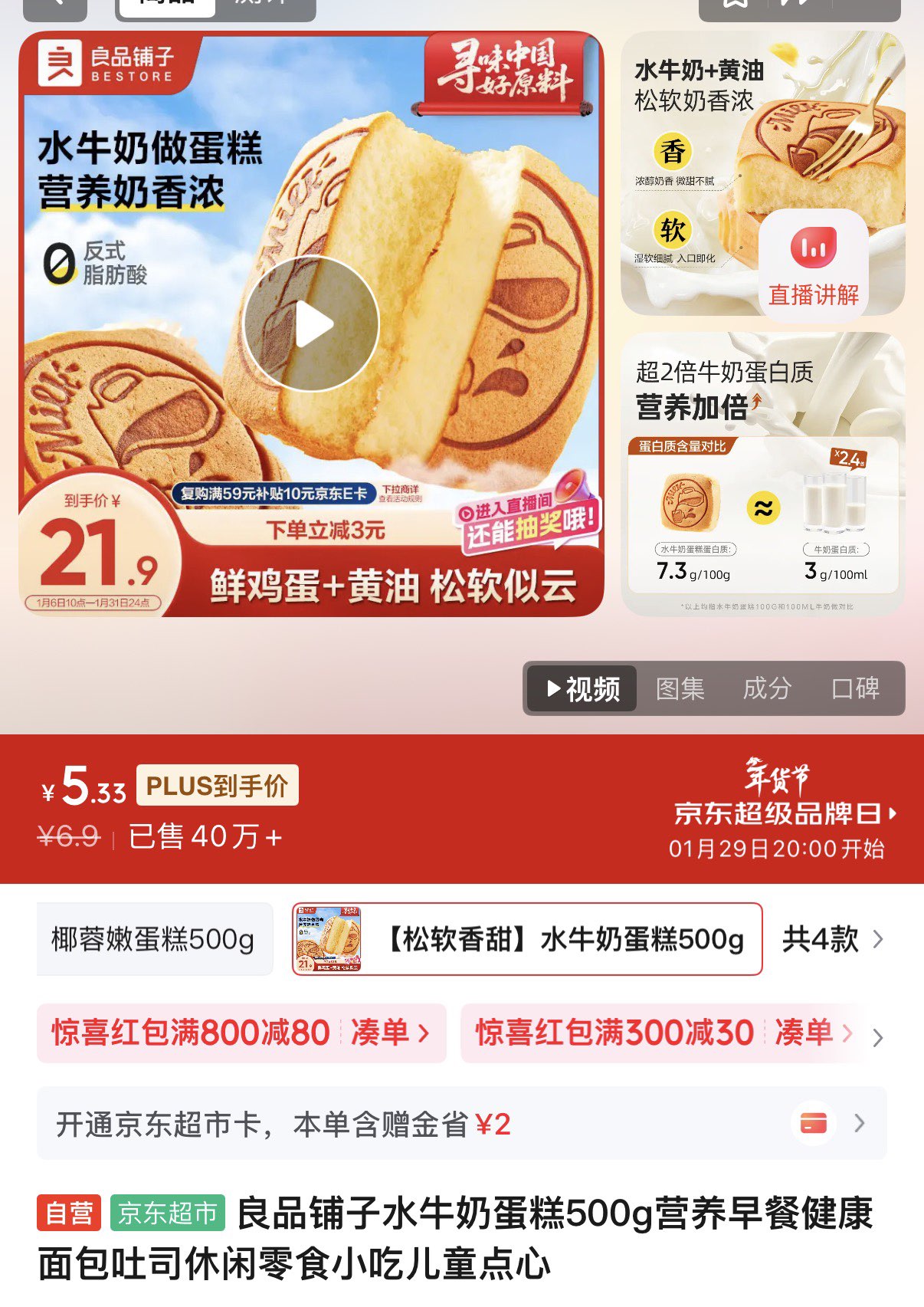Open the 超2倍牛奶蛋白质 image tile

(x=762, y=474)
